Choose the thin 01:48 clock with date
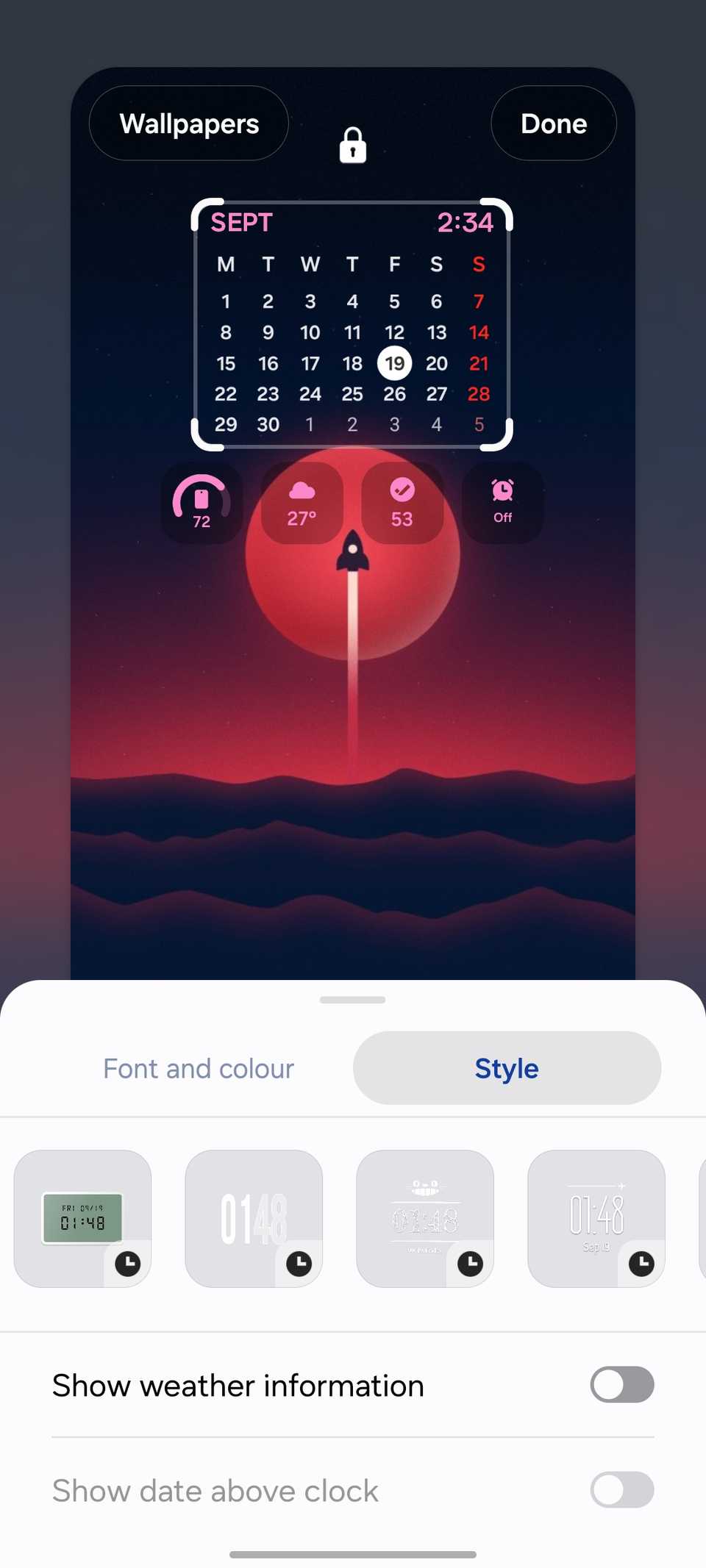This screenshot has height=1568, width=706. pyautogui.click(x=596, y=1218)
